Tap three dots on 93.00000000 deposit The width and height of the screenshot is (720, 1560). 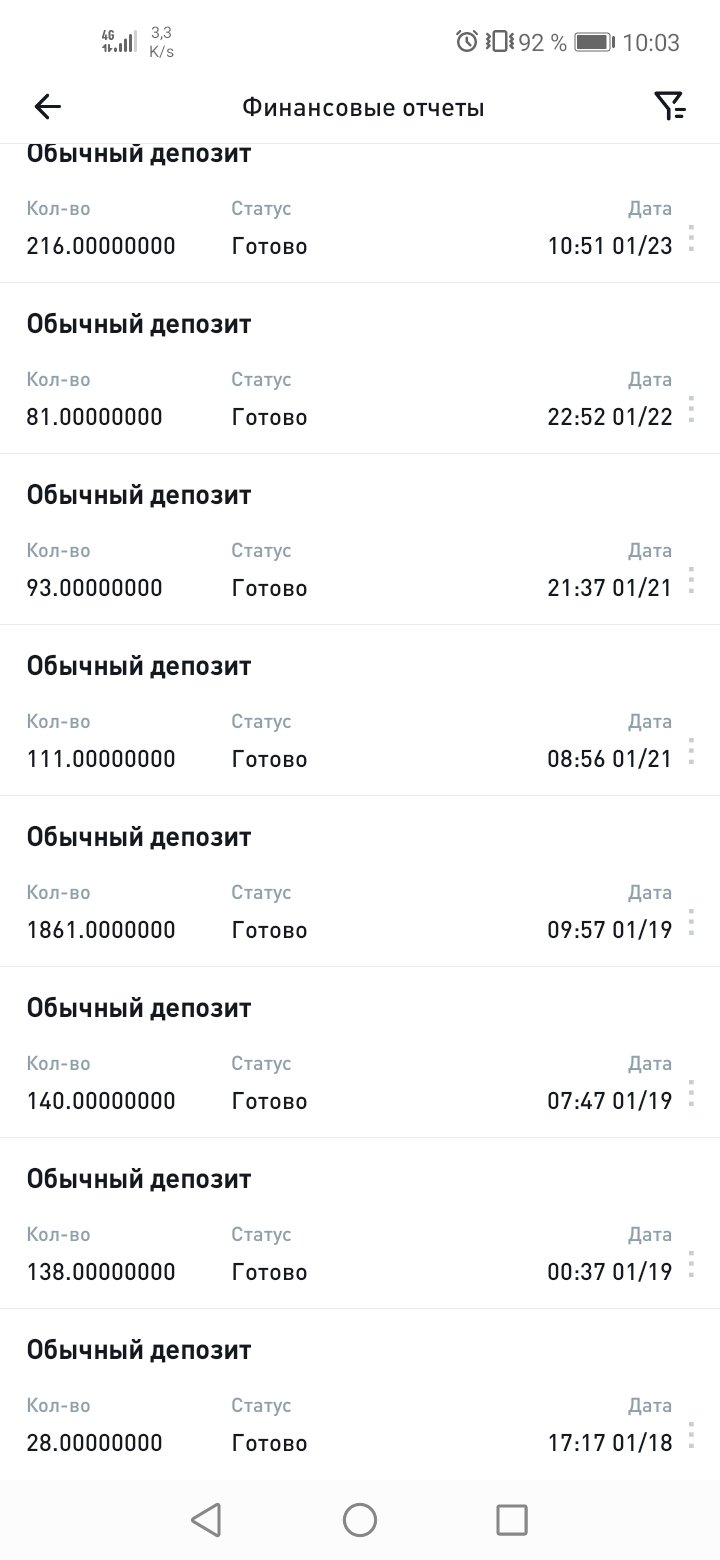coord(691,581)
